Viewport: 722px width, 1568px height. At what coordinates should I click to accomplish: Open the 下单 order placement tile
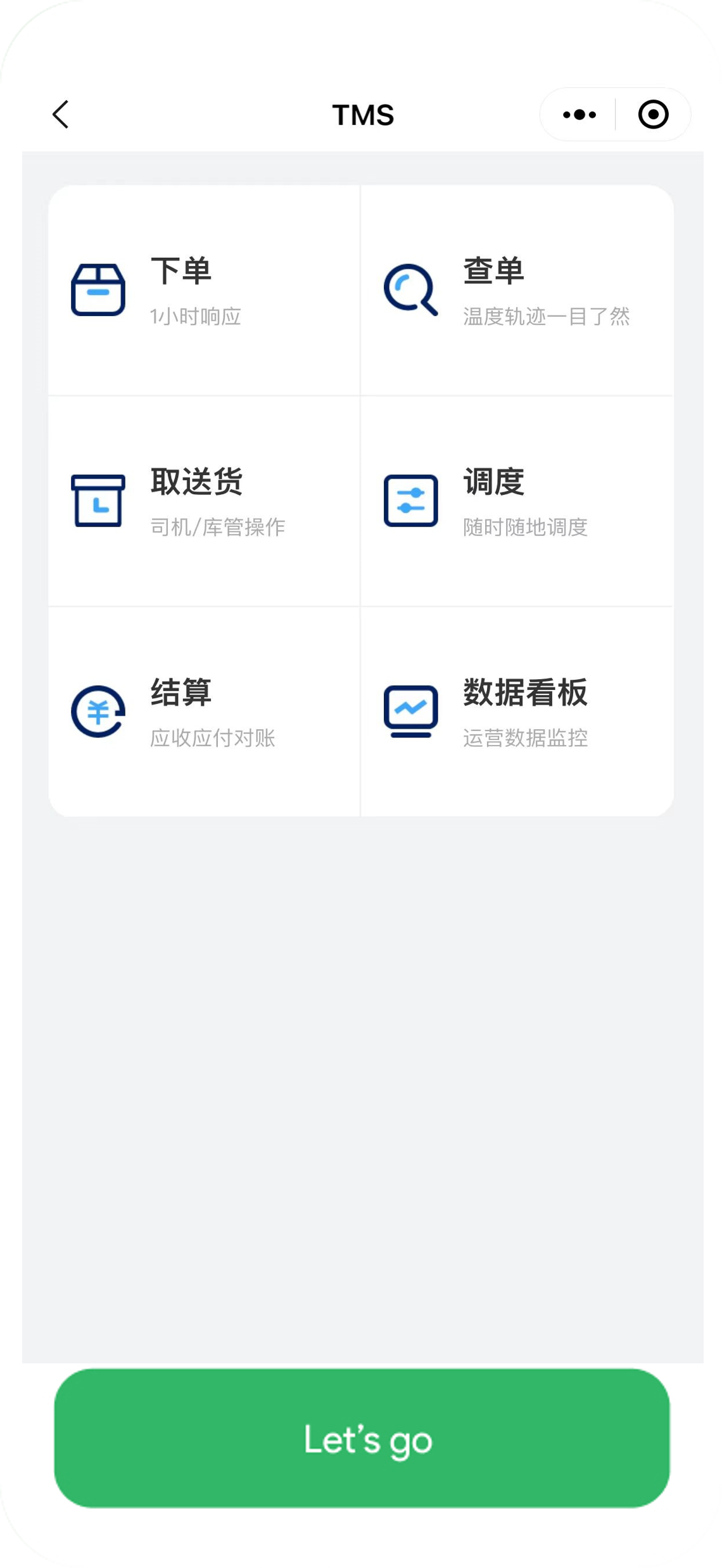(204, 290)
